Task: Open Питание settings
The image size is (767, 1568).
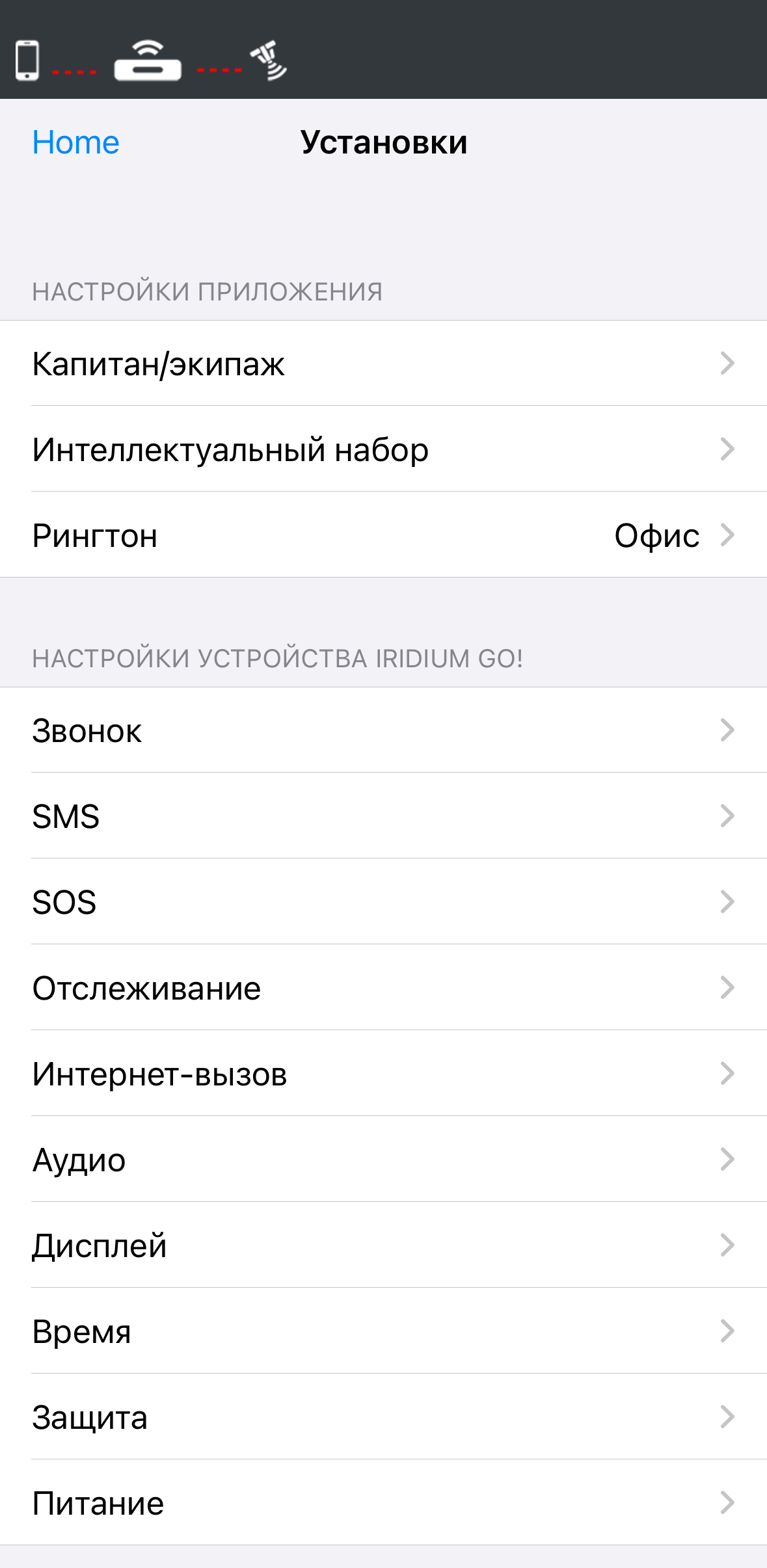Action: coord(383,1503)
